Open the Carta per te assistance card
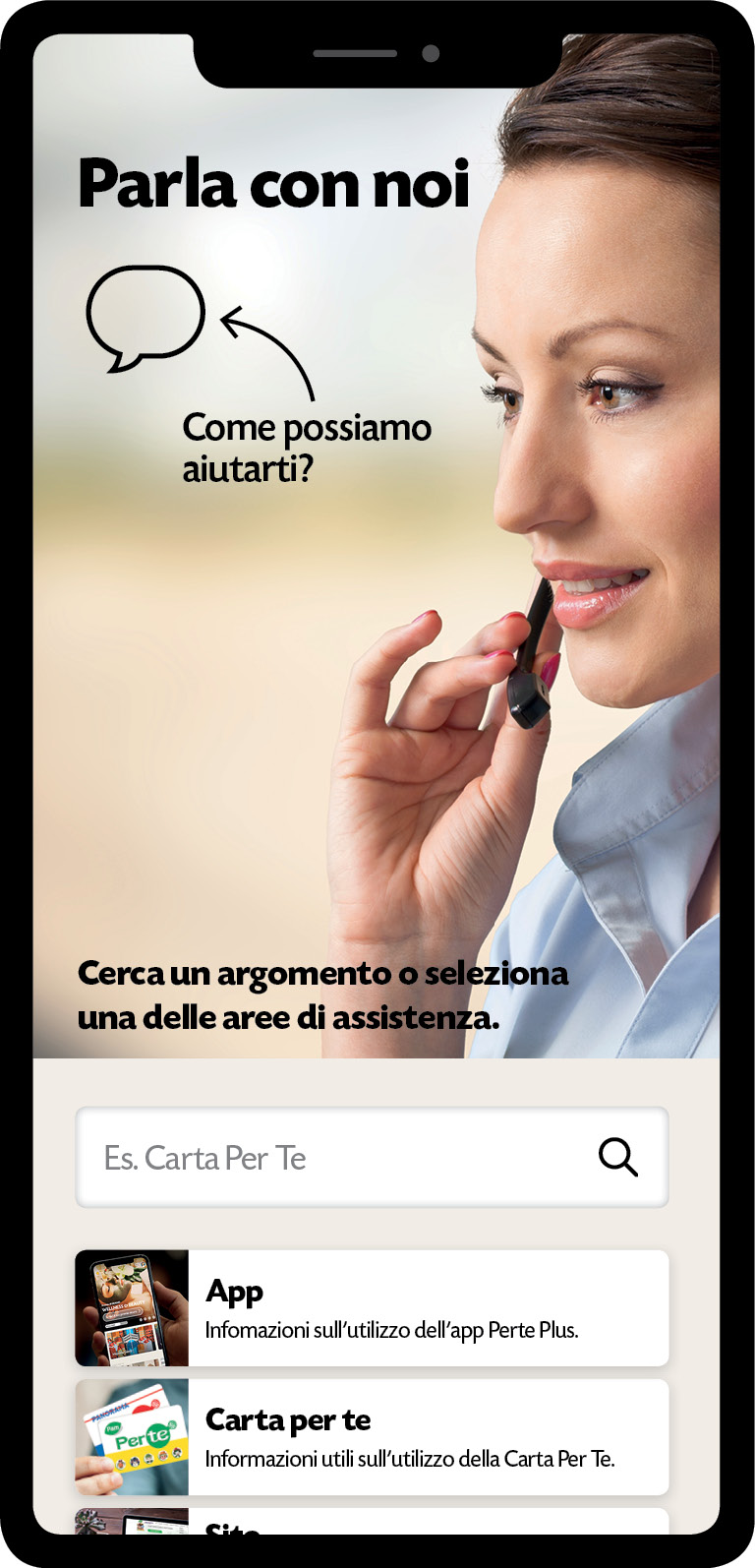The image size is (755, 1568). (x=372, y=1437)
